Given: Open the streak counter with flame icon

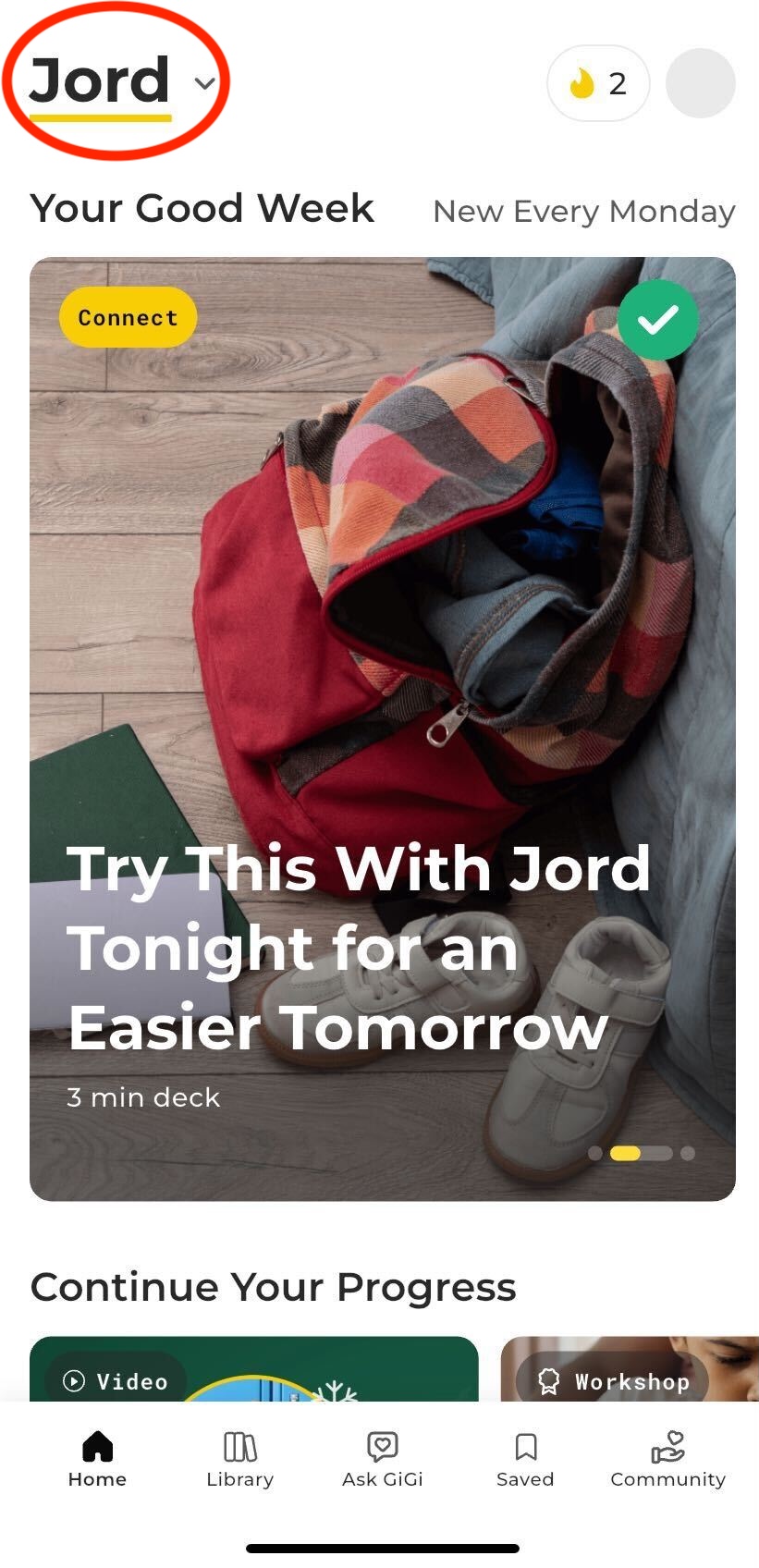Looking at the screenshot, I should click(598, 83).
